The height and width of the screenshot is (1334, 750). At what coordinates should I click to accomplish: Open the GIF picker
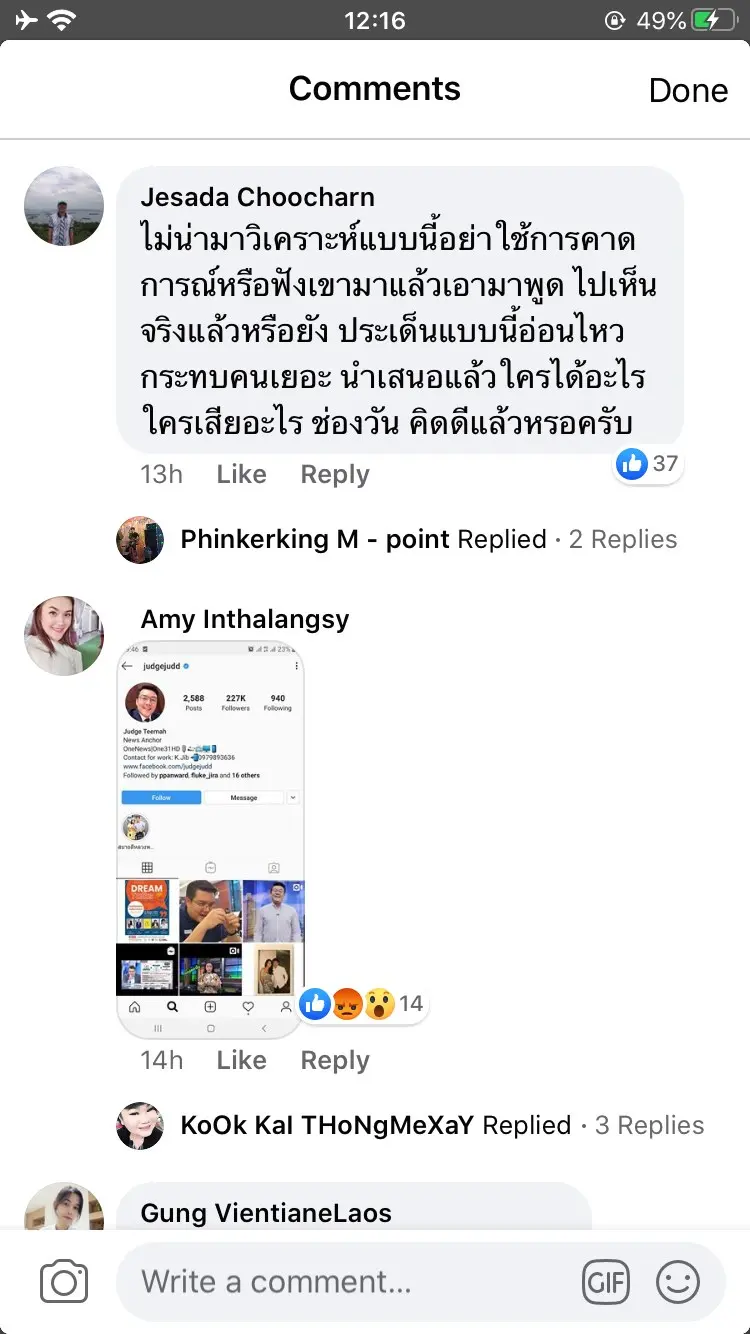[606, 1282]
